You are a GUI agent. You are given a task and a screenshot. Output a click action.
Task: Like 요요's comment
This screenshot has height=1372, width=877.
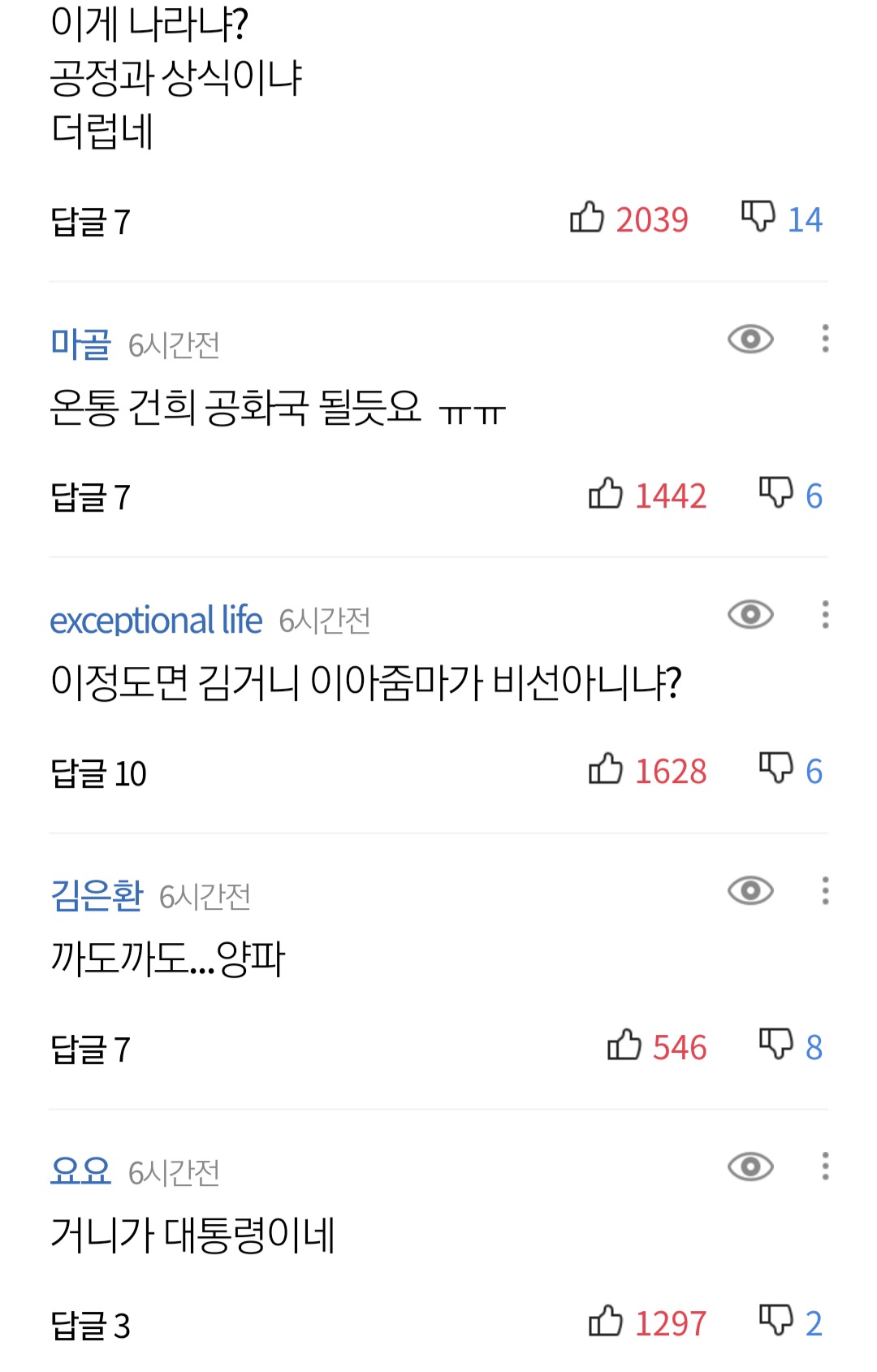tap(605, 1322)
